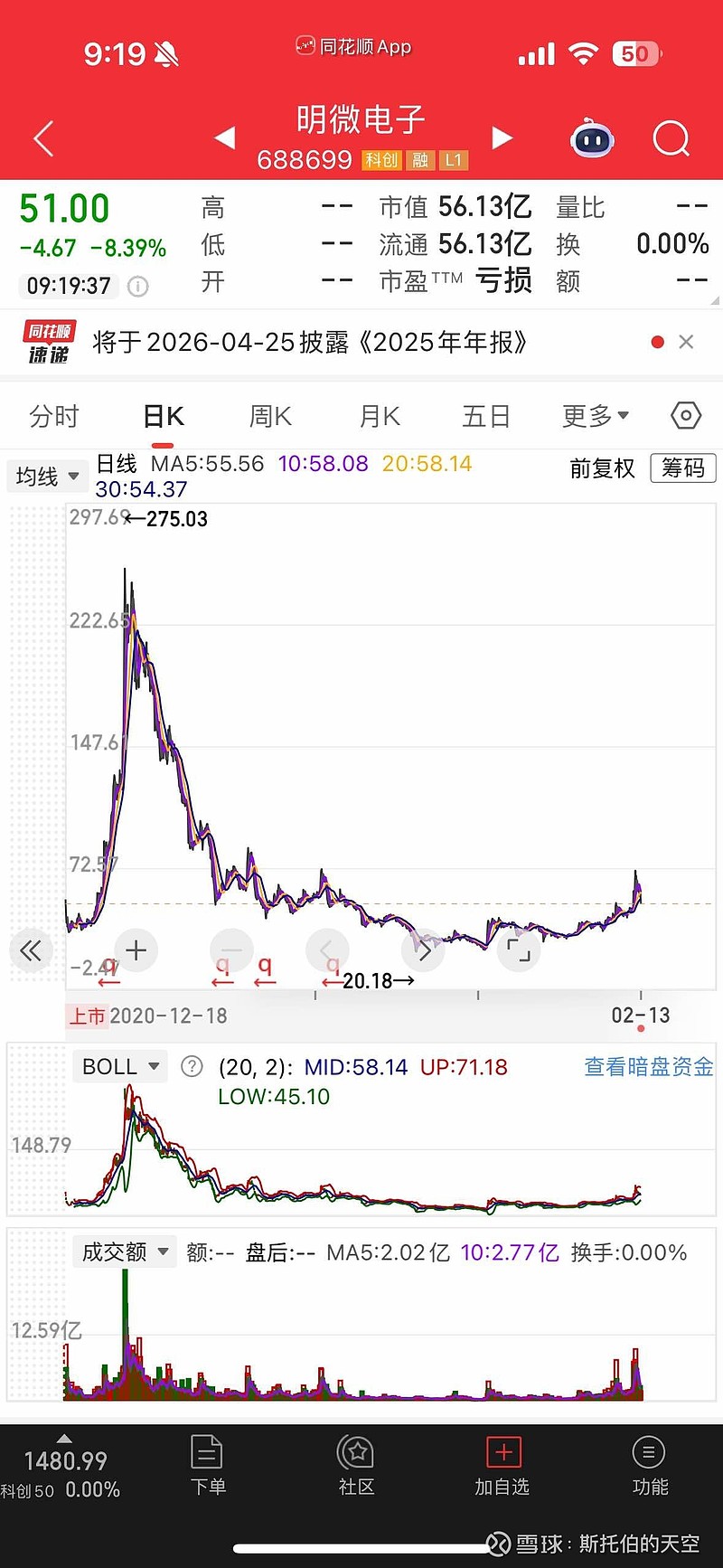
Task: Open the BOLL help question mark icon
Action: 192,1067
